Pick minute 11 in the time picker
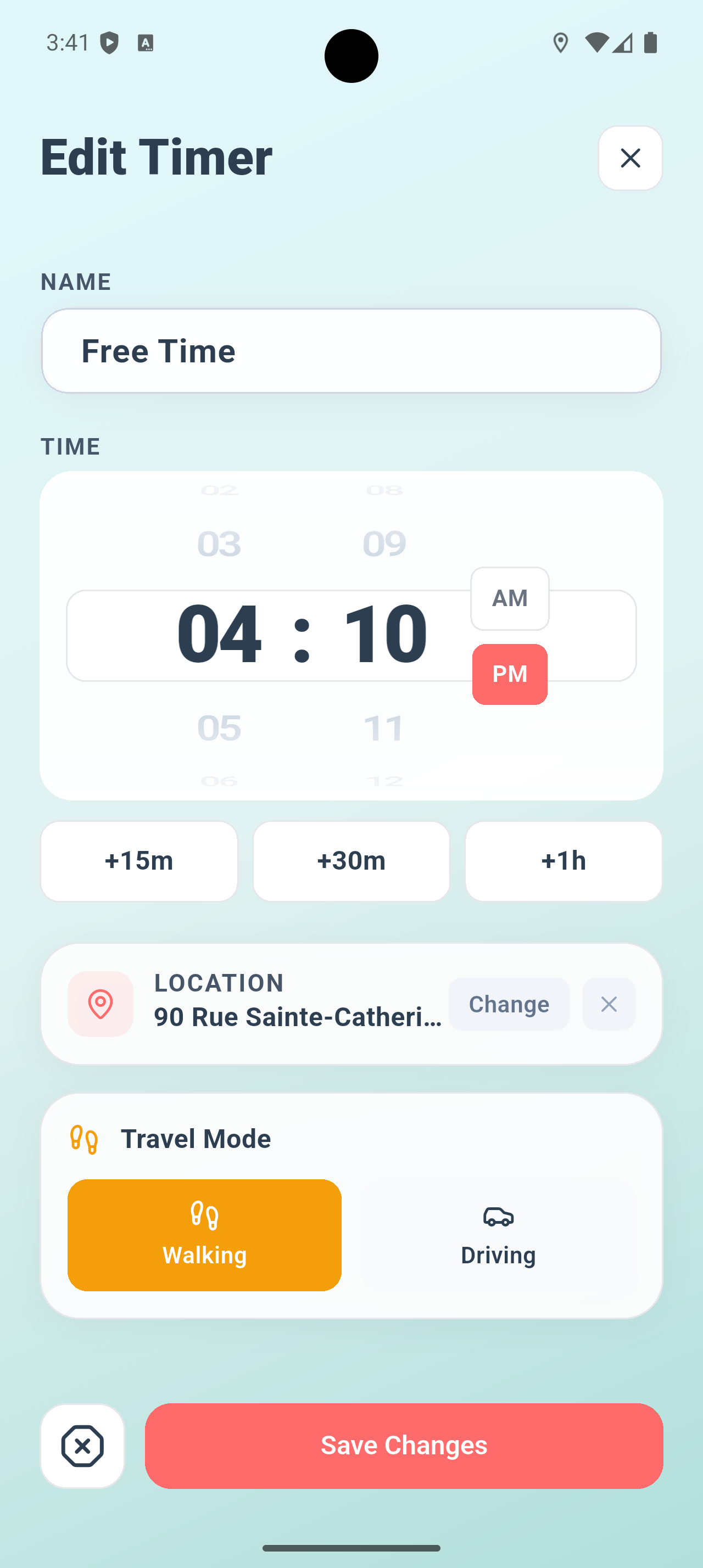This screenshot has width=703, height=1568. click(384, 728)
